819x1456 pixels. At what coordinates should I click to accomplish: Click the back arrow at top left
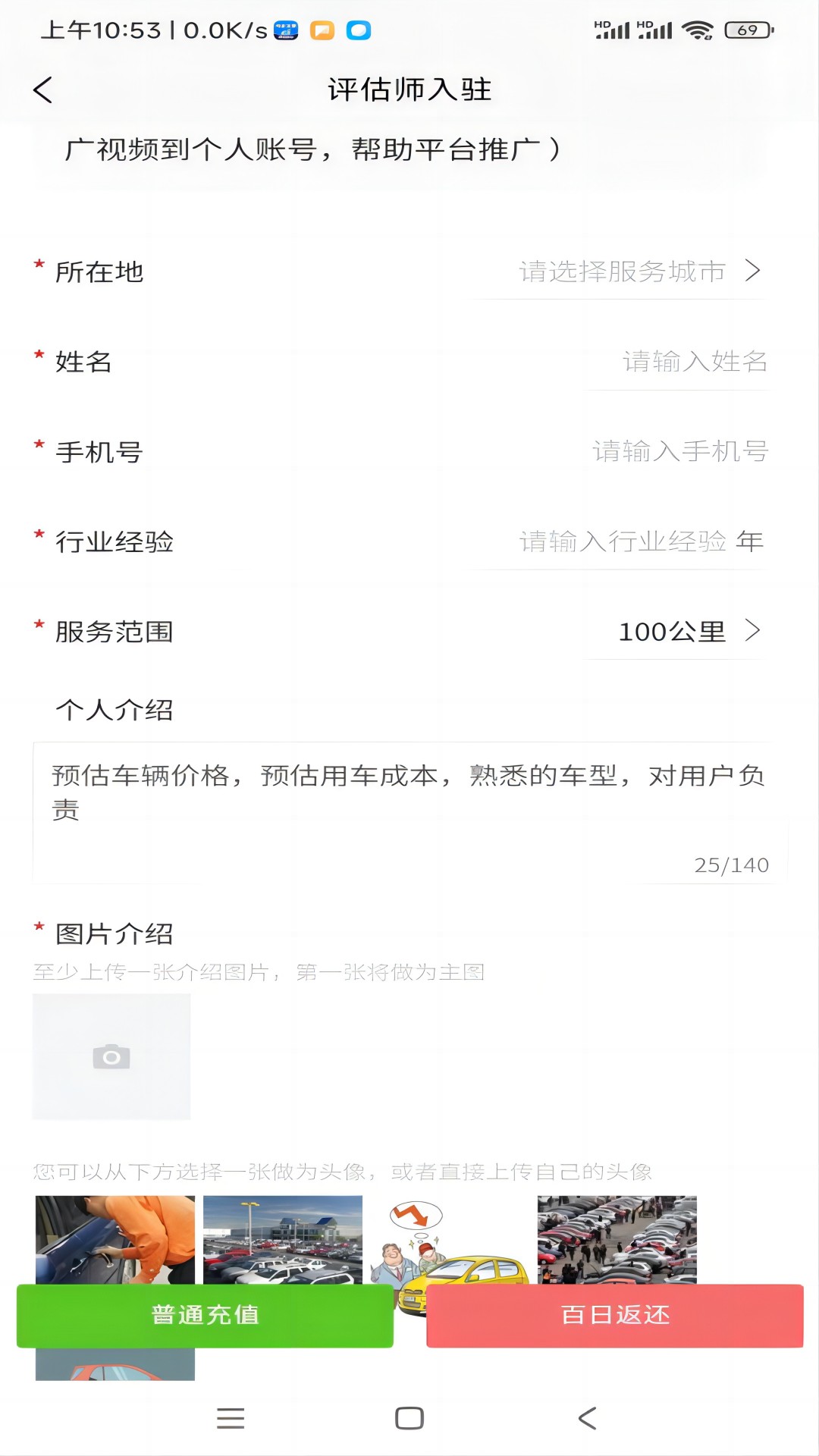click(43, 89)
